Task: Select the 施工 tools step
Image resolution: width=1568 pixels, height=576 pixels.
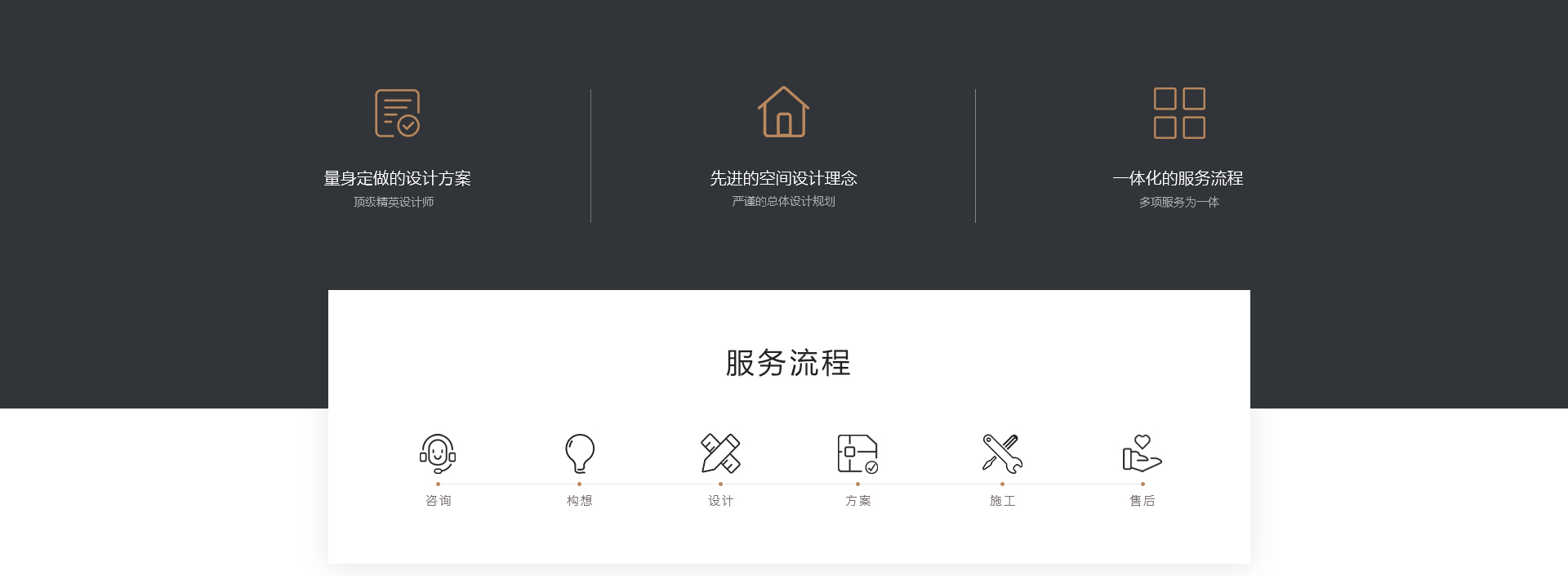Action: tap(1002, 454)
